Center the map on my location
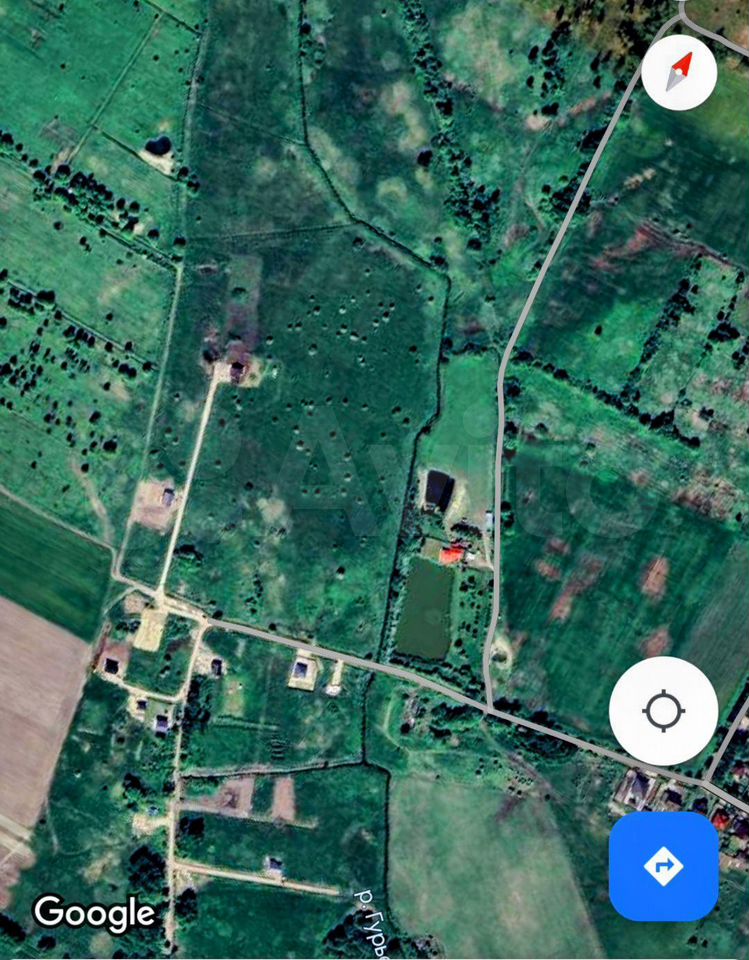The image size is (749, 960). tap(663, 712)
